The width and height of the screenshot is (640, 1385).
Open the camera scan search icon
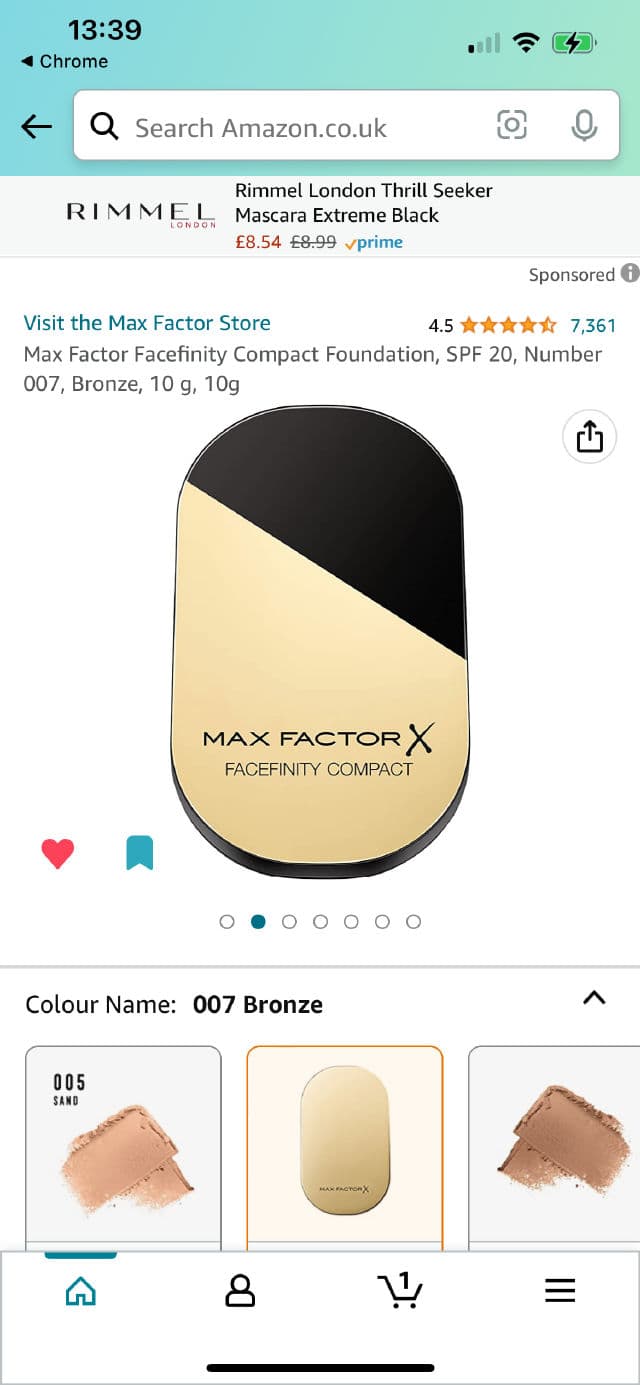coord(511,125)
